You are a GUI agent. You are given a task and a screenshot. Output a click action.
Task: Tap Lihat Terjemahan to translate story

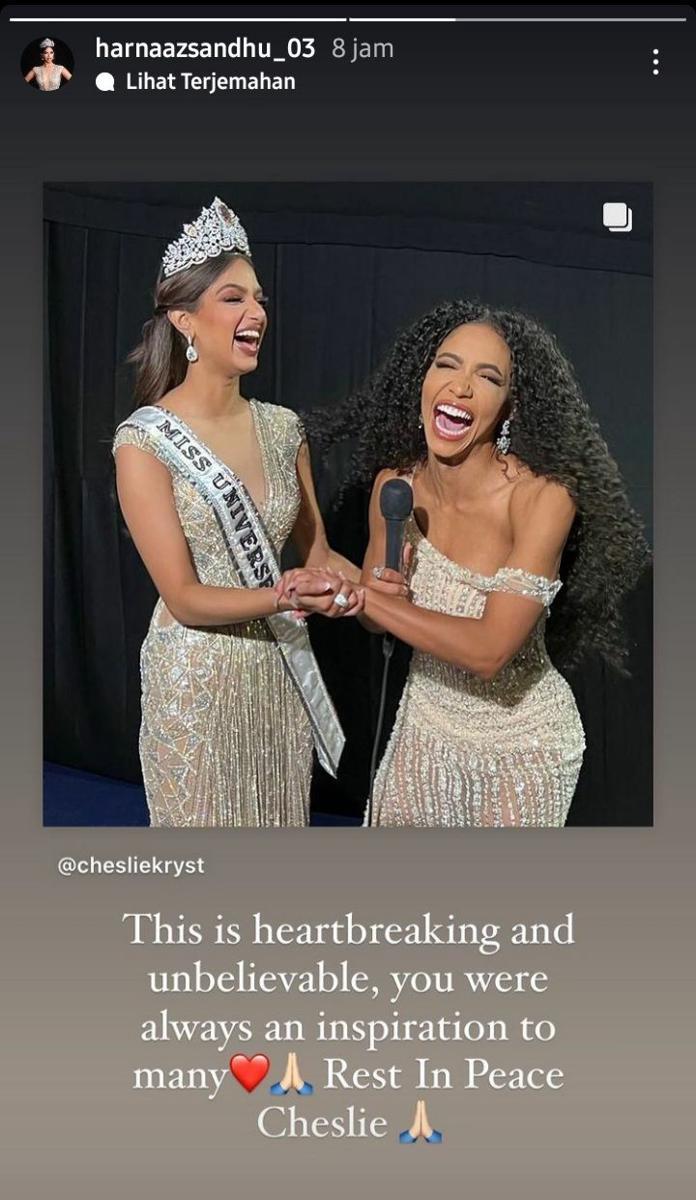tap(209, 82)
